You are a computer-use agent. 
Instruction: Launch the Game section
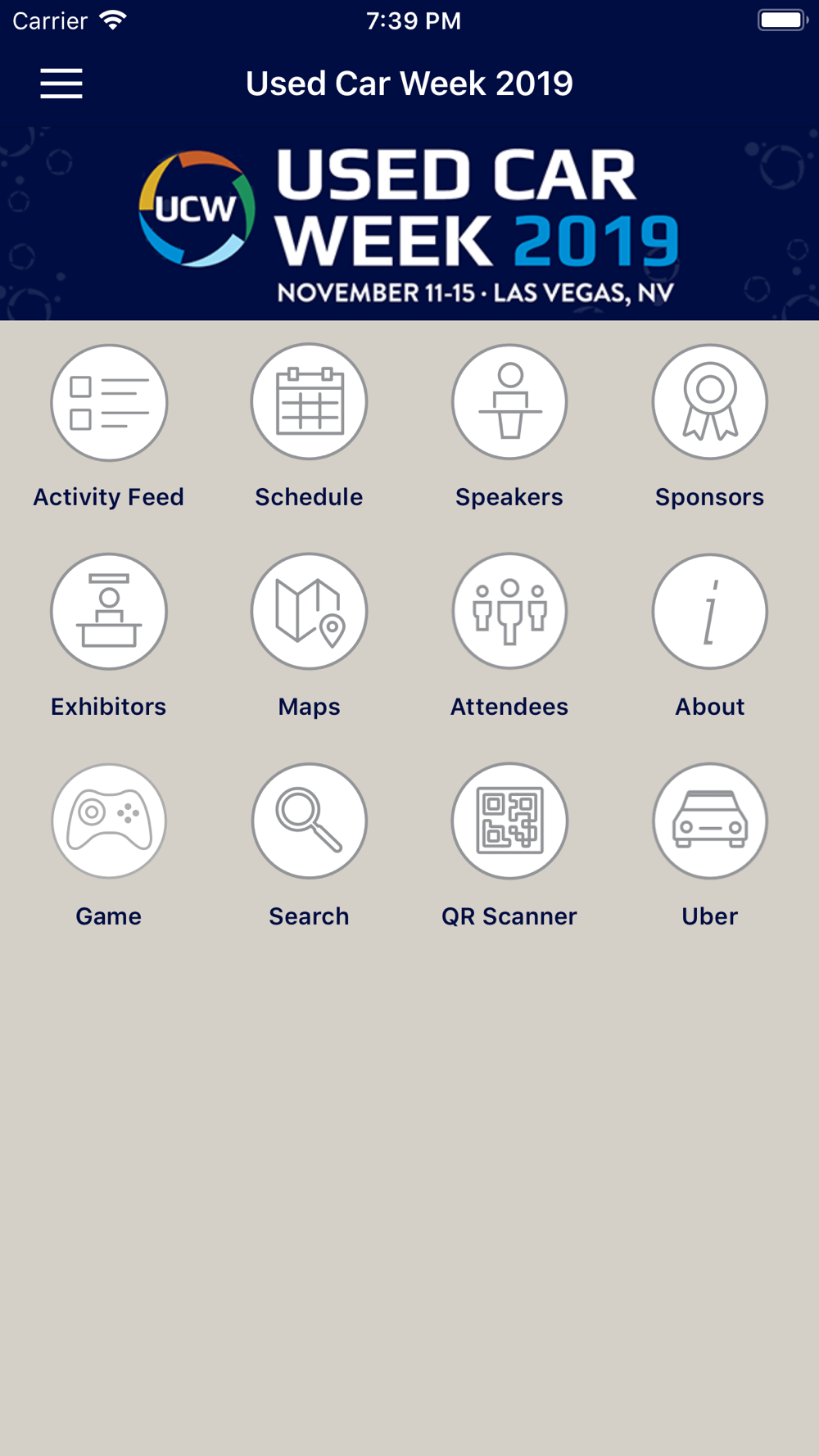click(x=109, y=821)
